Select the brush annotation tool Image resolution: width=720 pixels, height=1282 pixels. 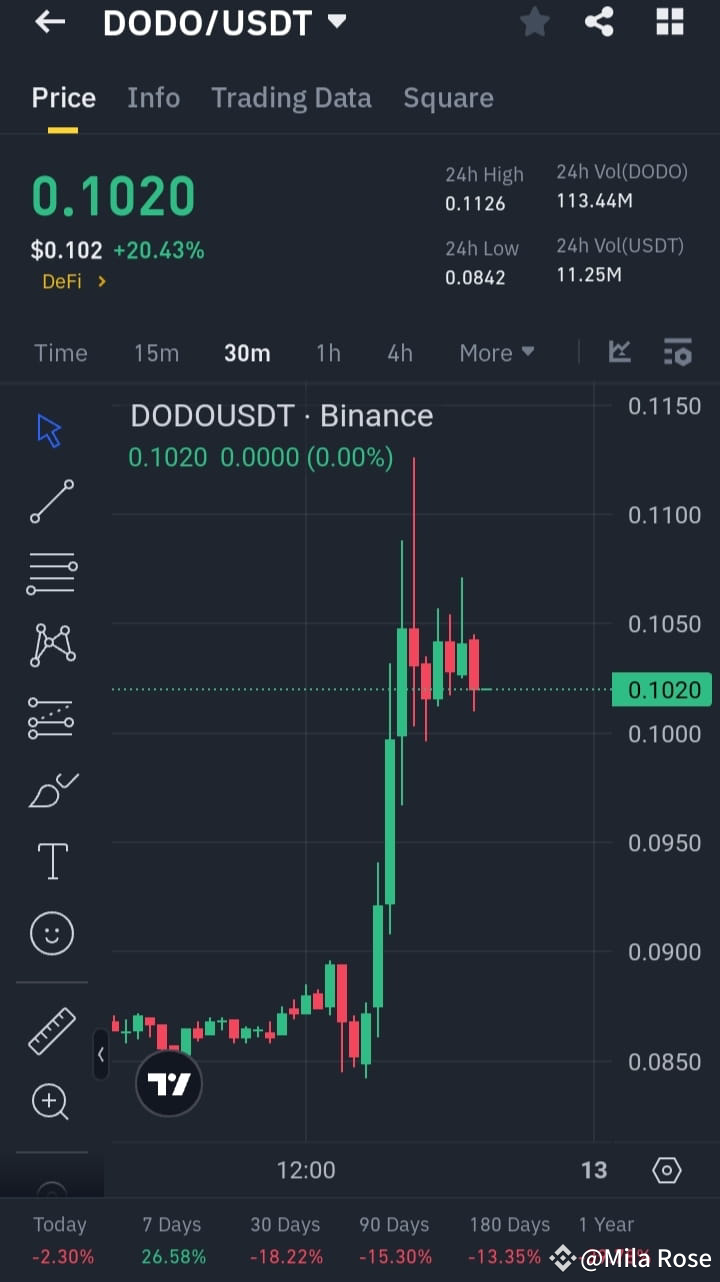pyautogui.click(x=50, y=789)
